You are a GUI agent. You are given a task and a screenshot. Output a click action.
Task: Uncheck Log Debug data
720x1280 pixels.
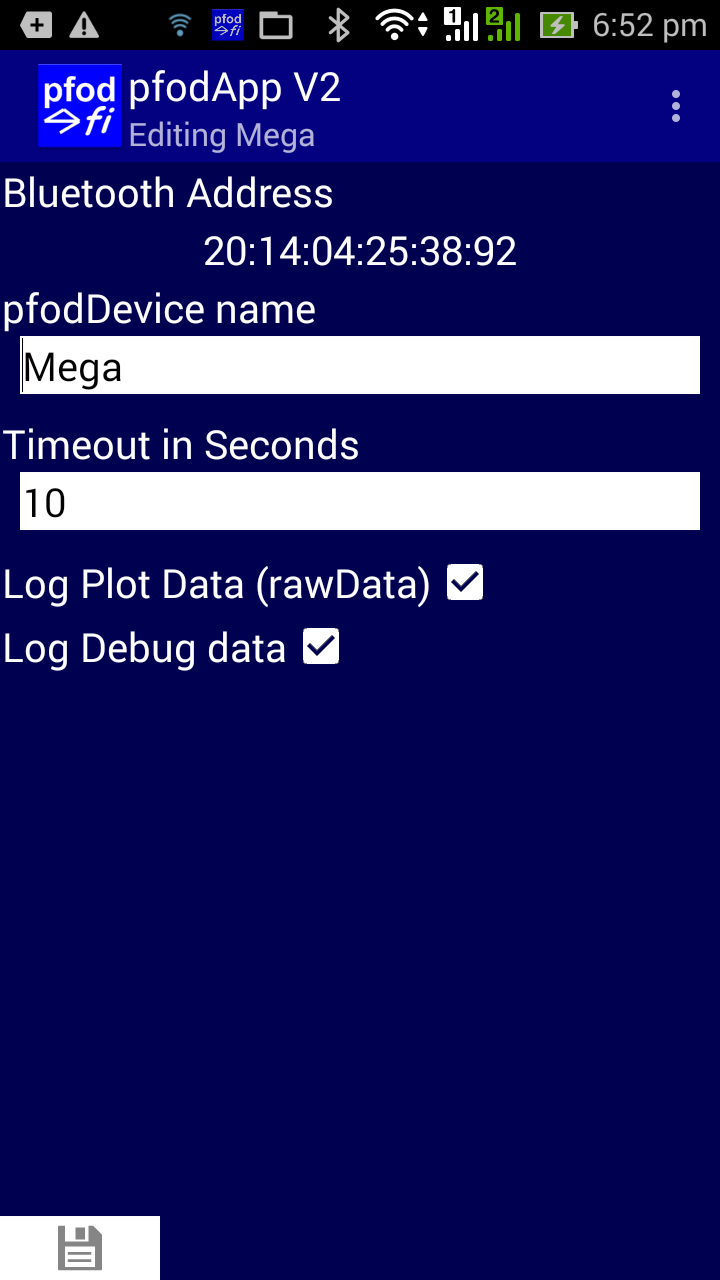(321, 646)
